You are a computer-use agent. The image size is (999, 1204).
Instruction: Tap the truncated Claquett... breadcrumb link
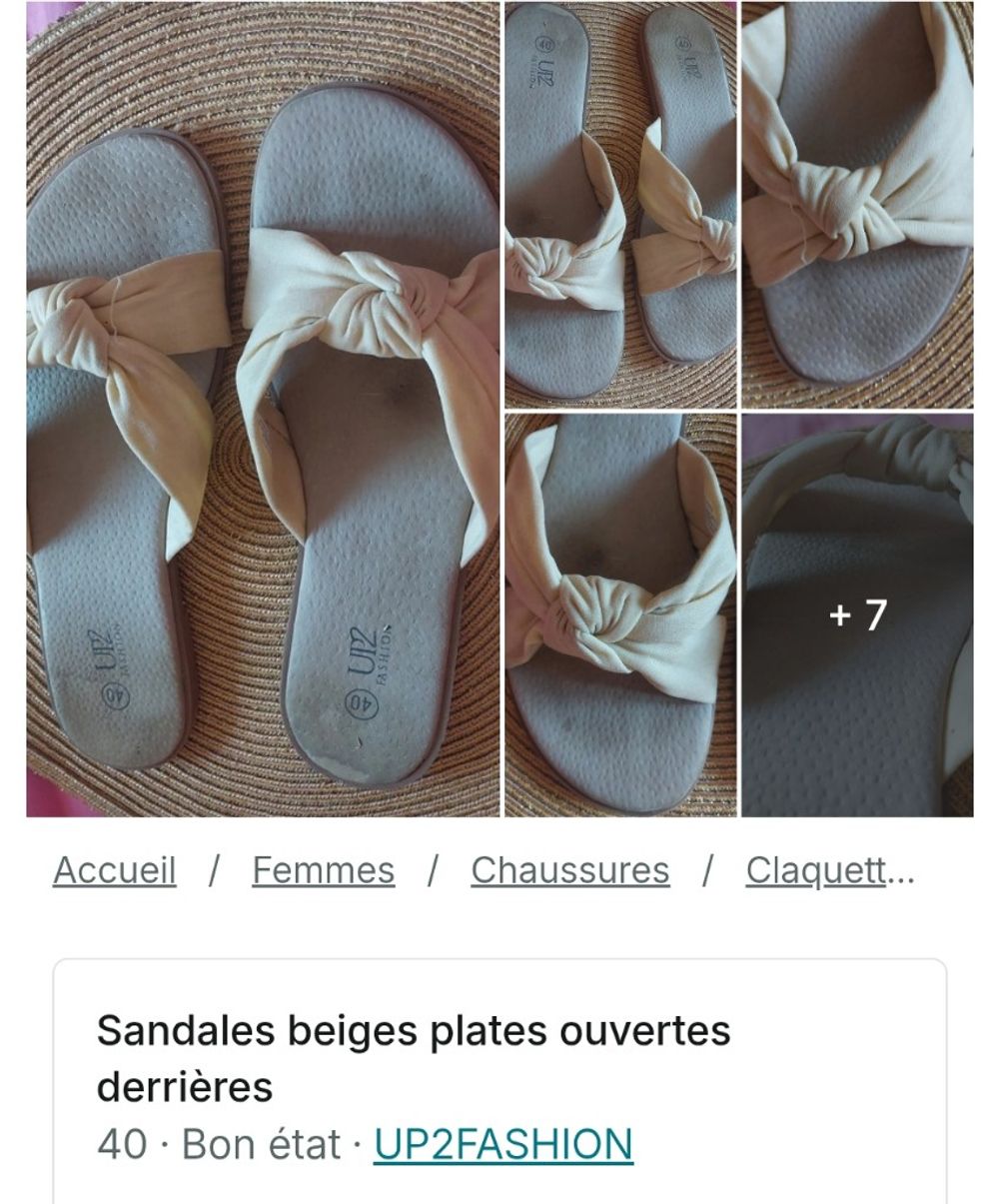click(x=829, y=870)
